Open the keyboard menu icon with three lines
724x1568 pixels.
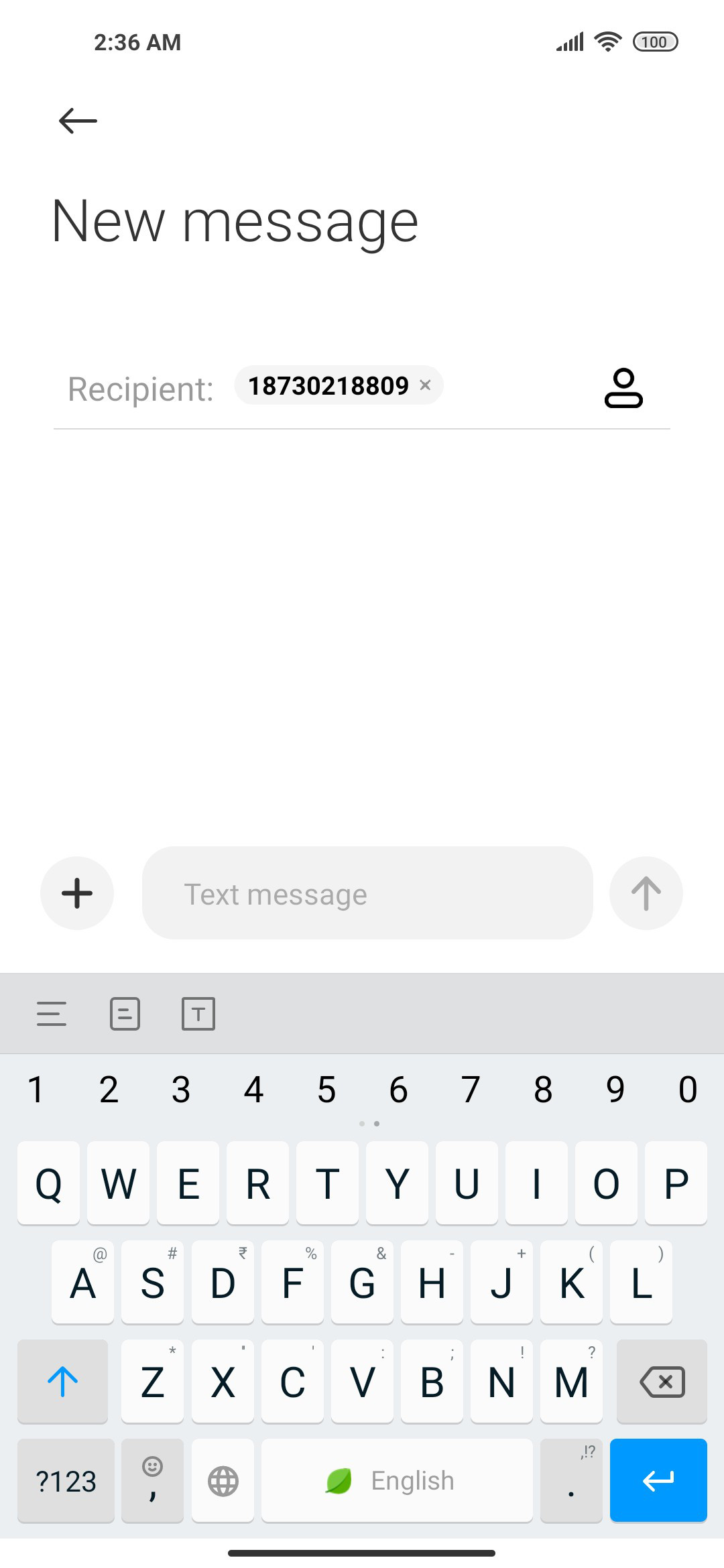click(x=52, y=1014)
